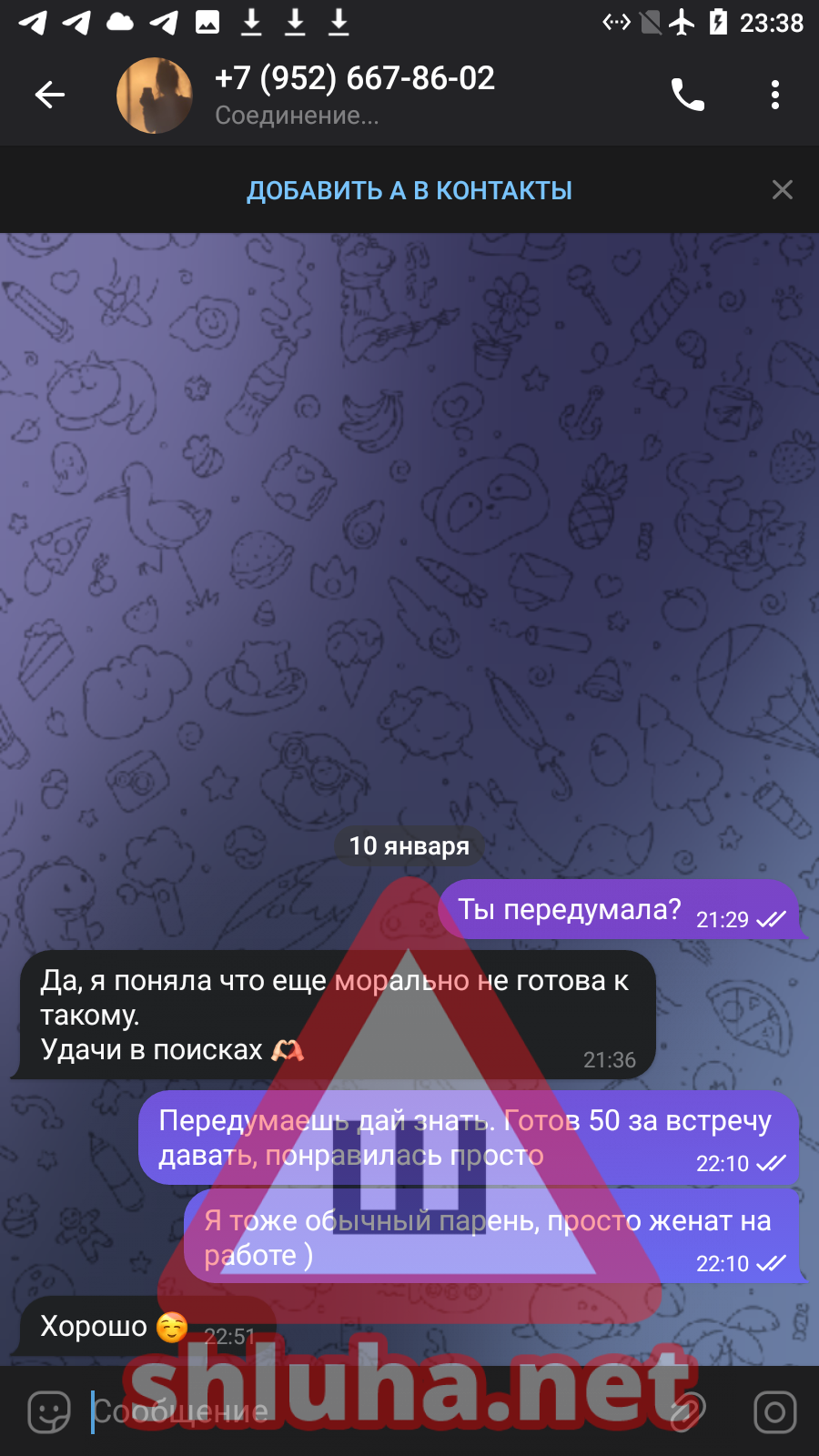Open the contact's profile photo
This screenshot has height=1456, width=819.
pos(155,96)
